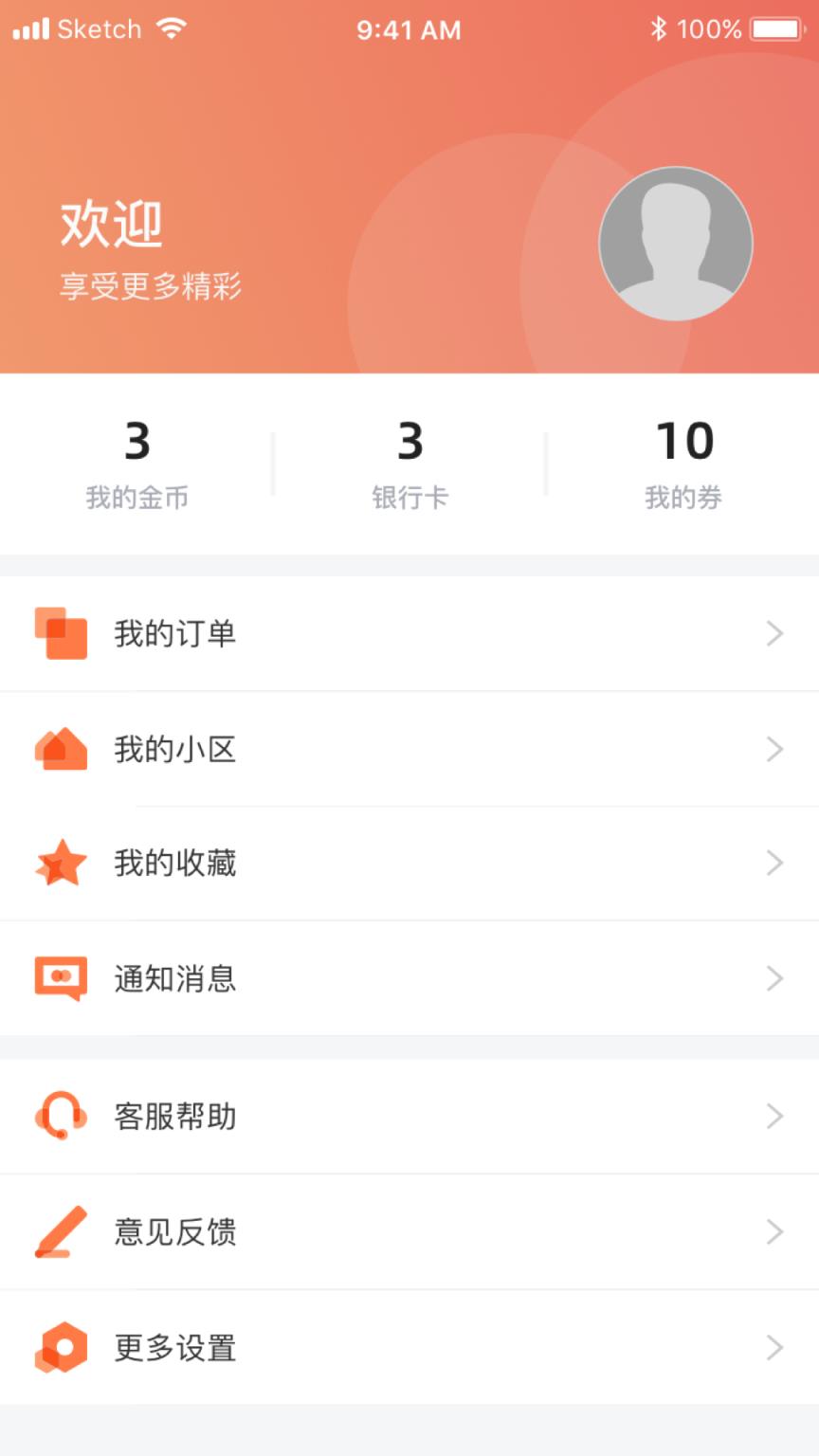This screenshot has width=819, height=1456.
Task: Click the house icon next to 我的小区
Action: 61,749
